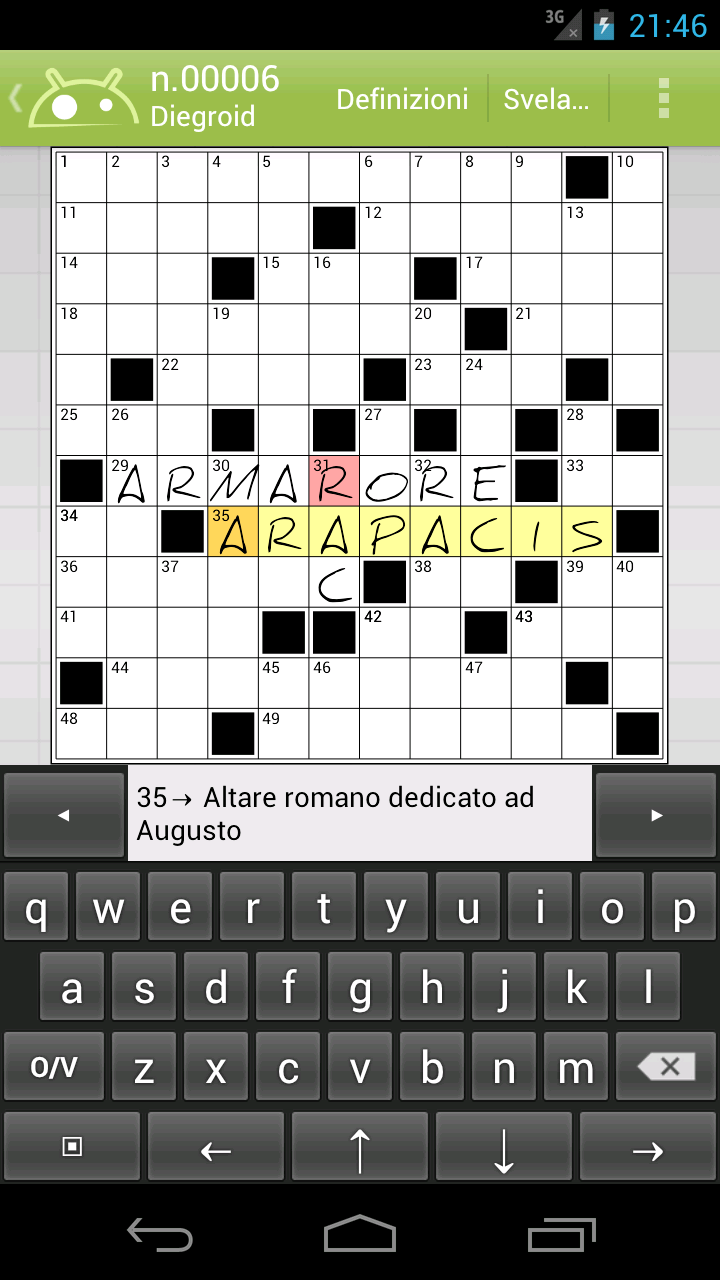This screenshot has width=720, height=1280.
Task: Move the cursor right with the arrow key
Action: (648, 1148)
